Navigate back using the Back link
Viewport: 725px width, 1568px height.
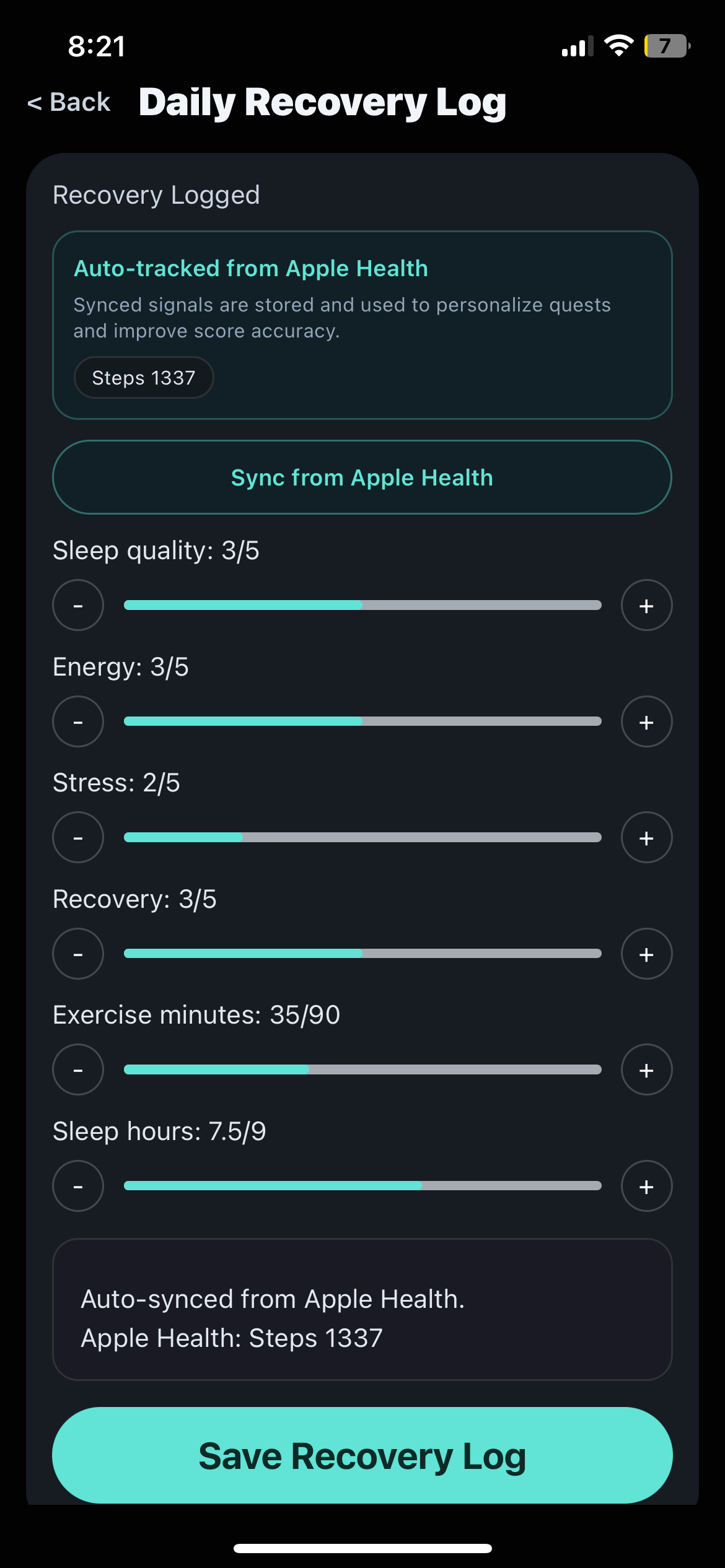pos(68,102)
